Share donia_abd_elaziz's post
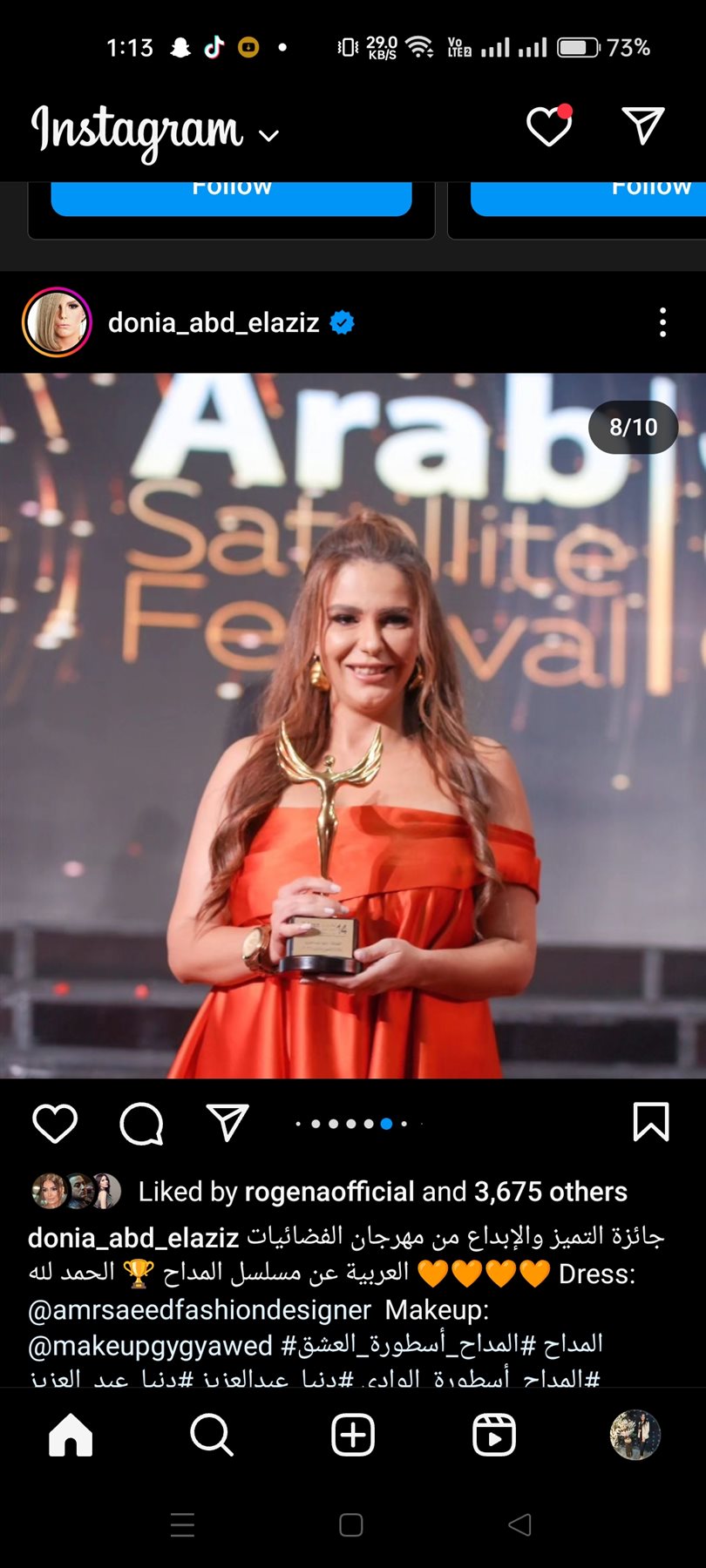Image resolution: width=706 pixels, height=1568 pixels. click(227, 1123)
